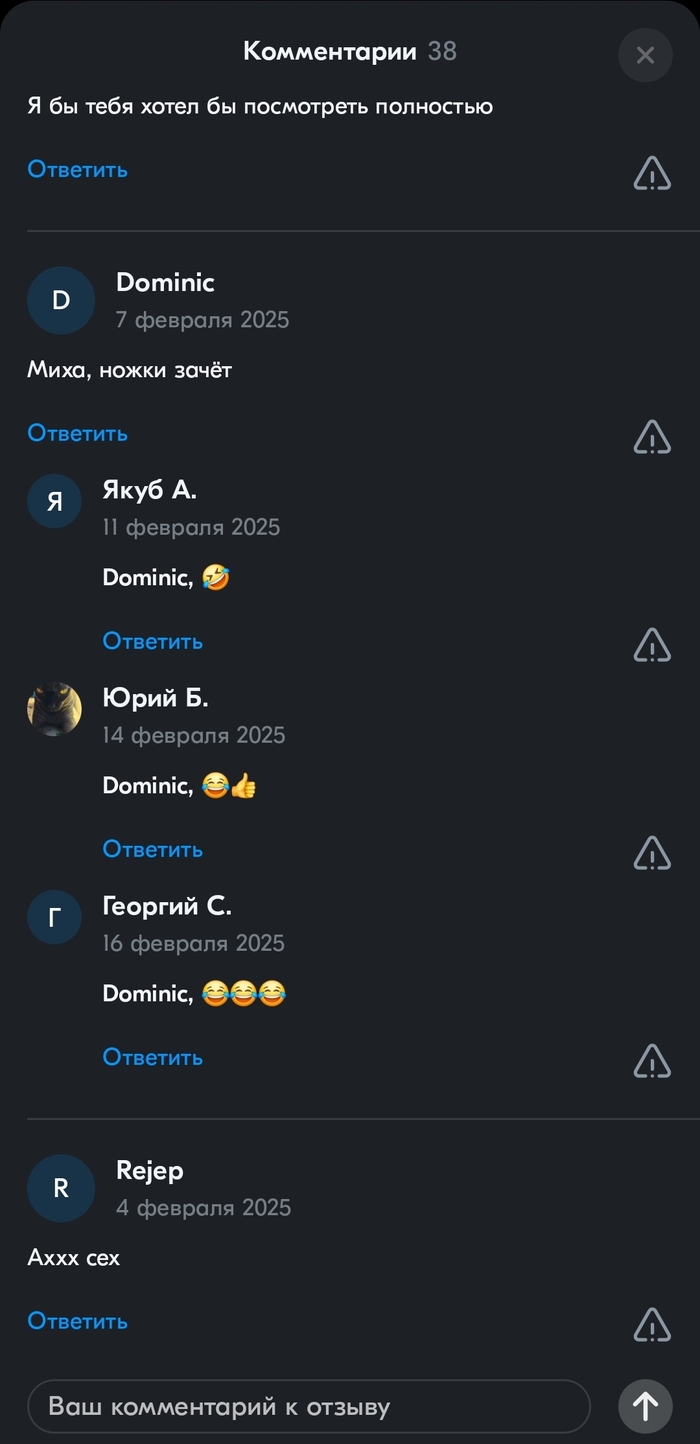Screen dimensions: 700x1444
Task: Close the comments panel
Action: [x=645, y=55]
